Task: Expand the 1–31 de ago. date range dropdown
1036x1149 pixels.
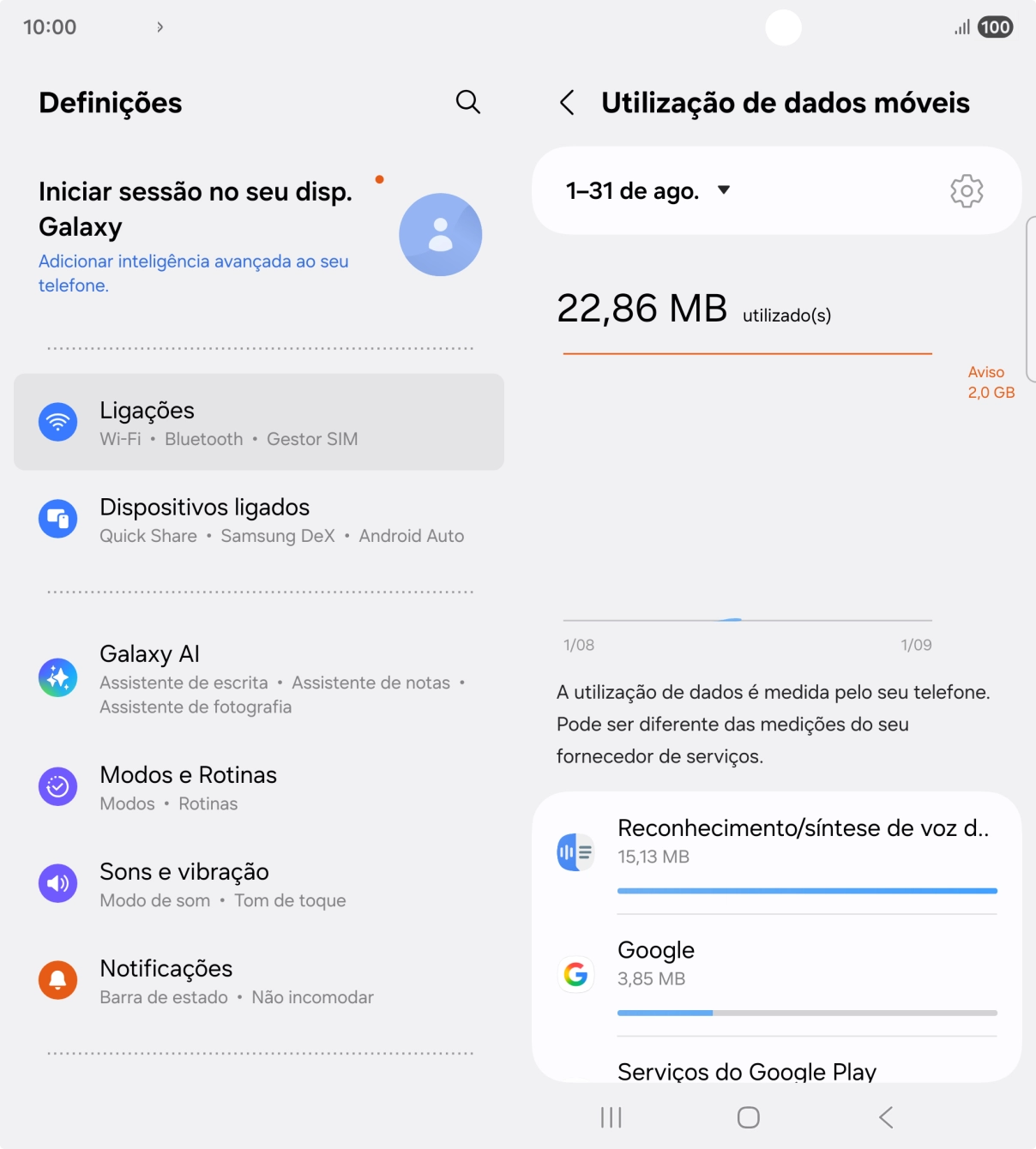Action: [647, 190]
